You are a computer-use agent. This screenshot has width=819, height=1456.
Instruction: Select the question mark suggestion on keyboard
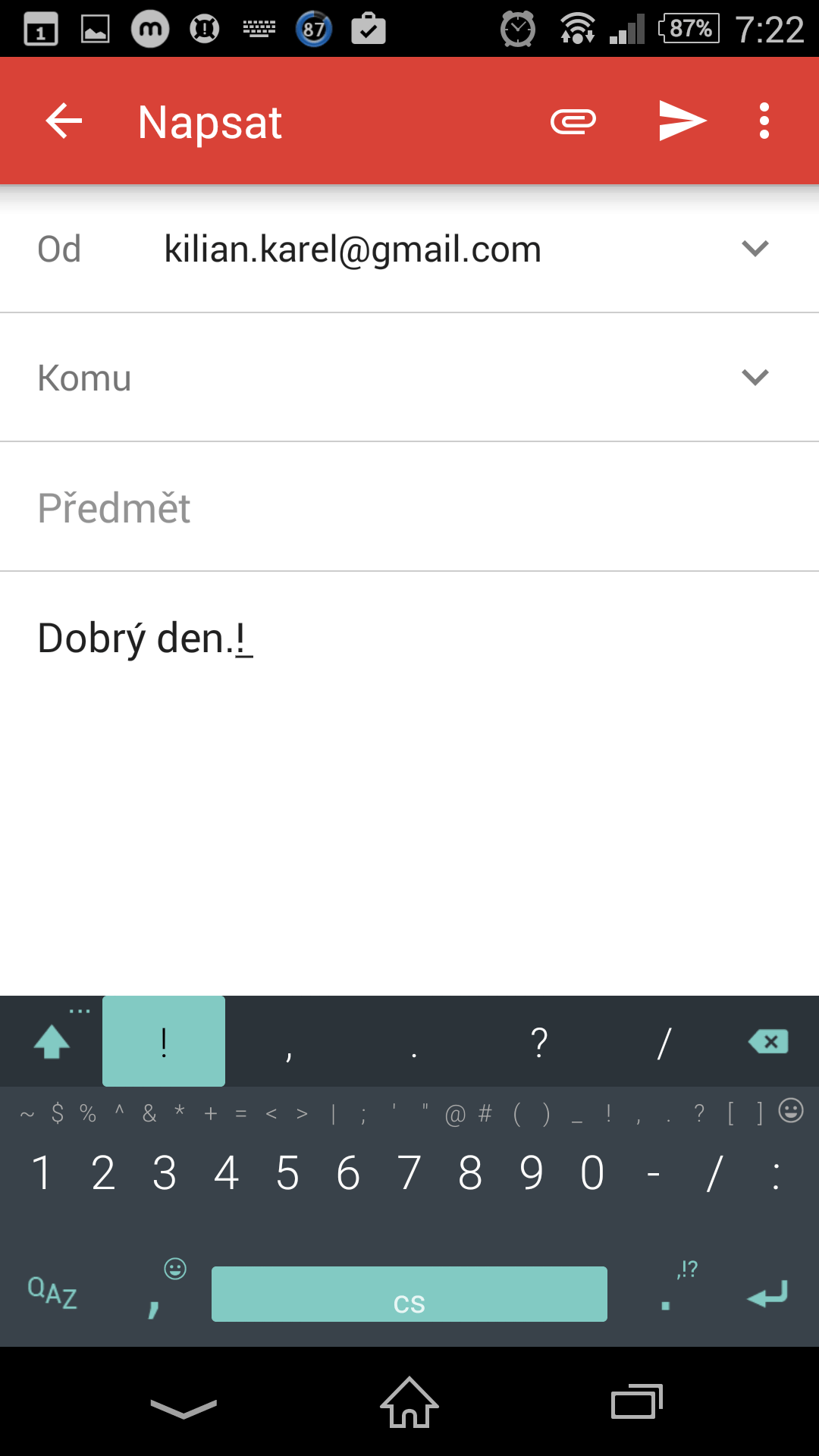click(x=539, y=1043)
